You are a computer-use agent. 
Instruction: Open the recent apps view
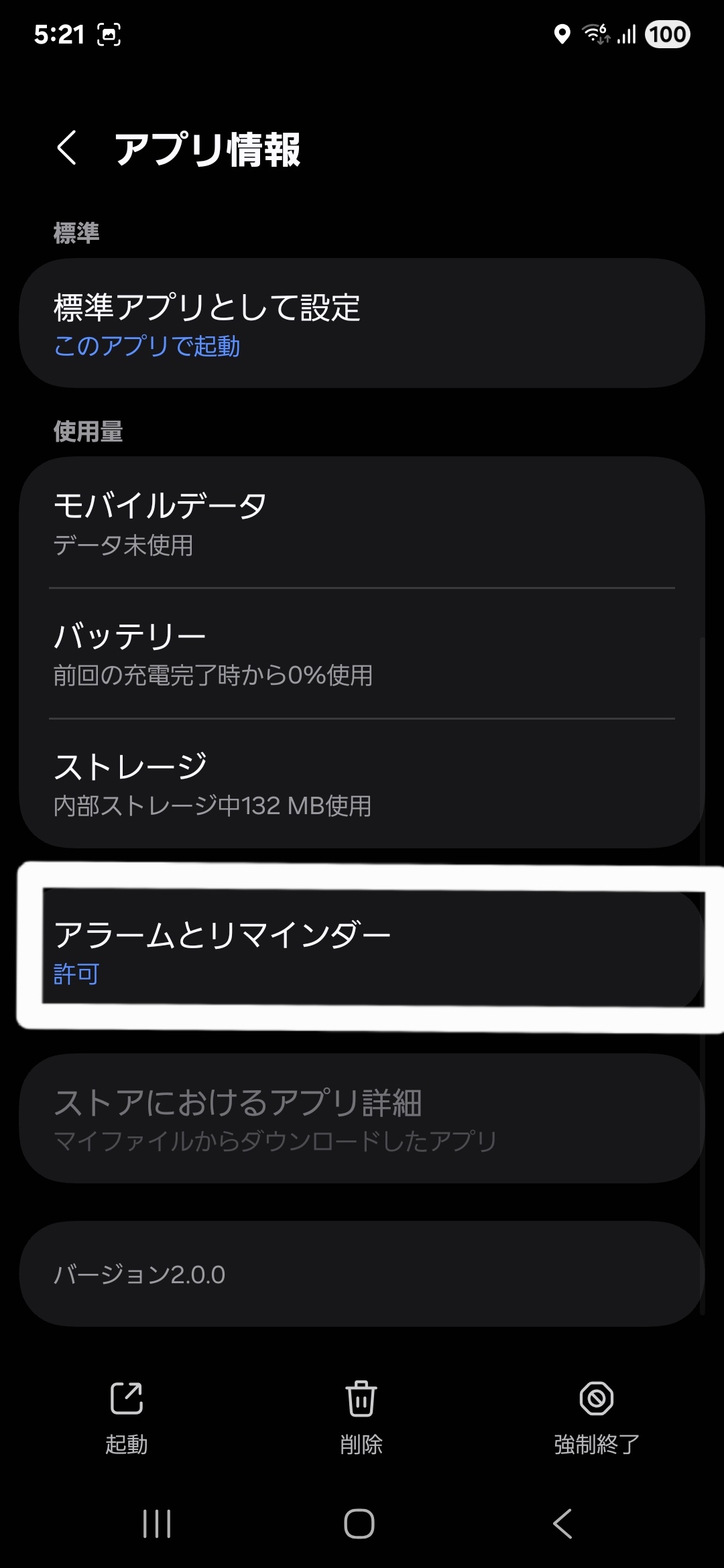[157, 1523]
